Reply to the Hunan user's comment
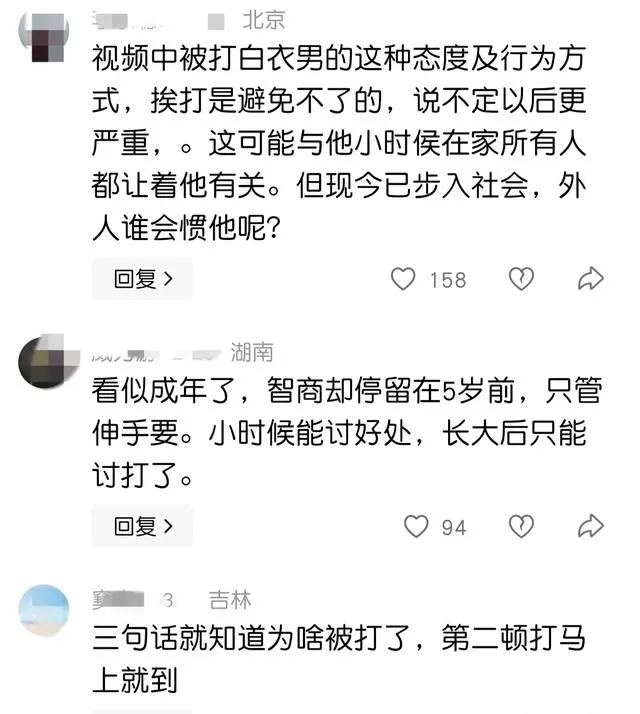 pyautogui.click(x=142, y=526)
